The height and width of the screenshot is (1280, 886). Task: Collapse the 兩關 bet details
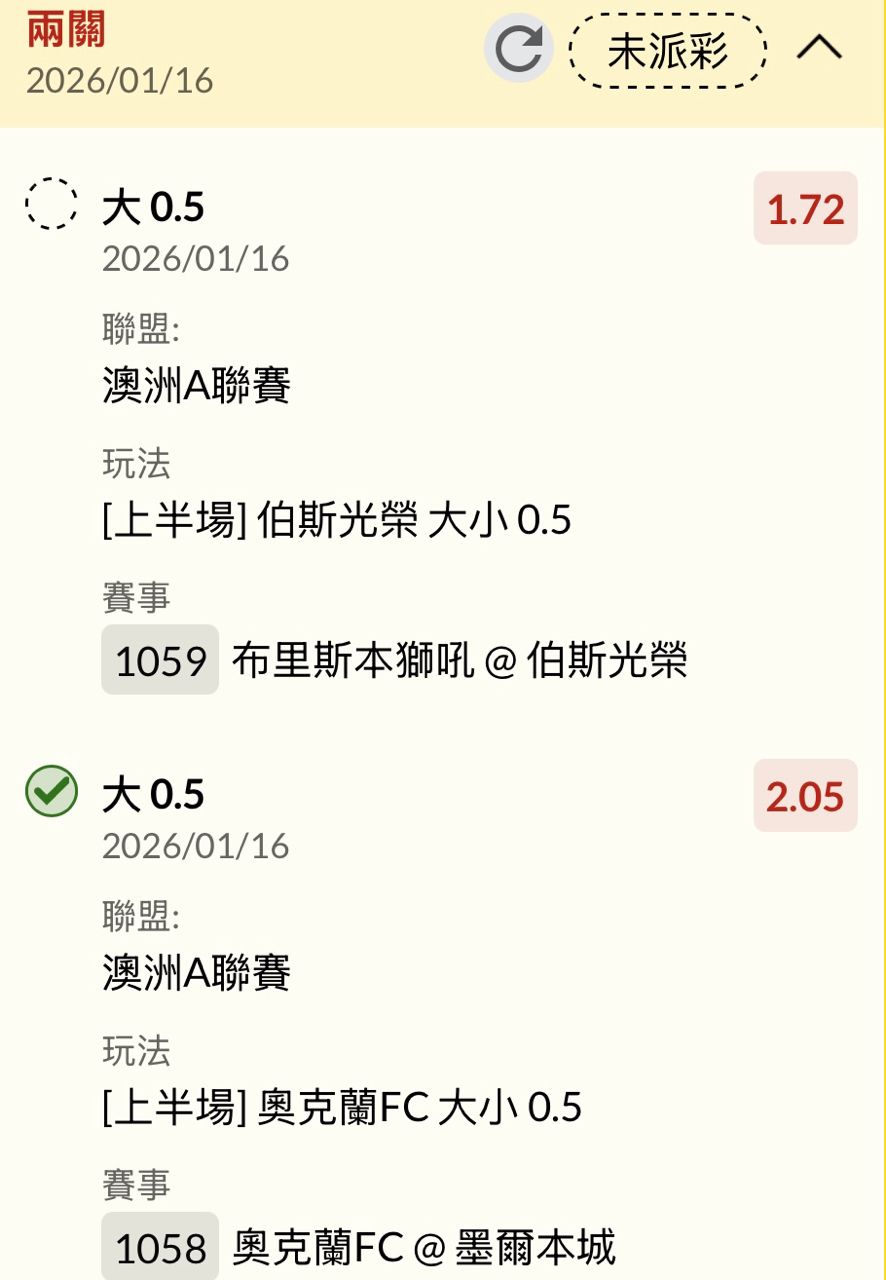tap(820, 48)
